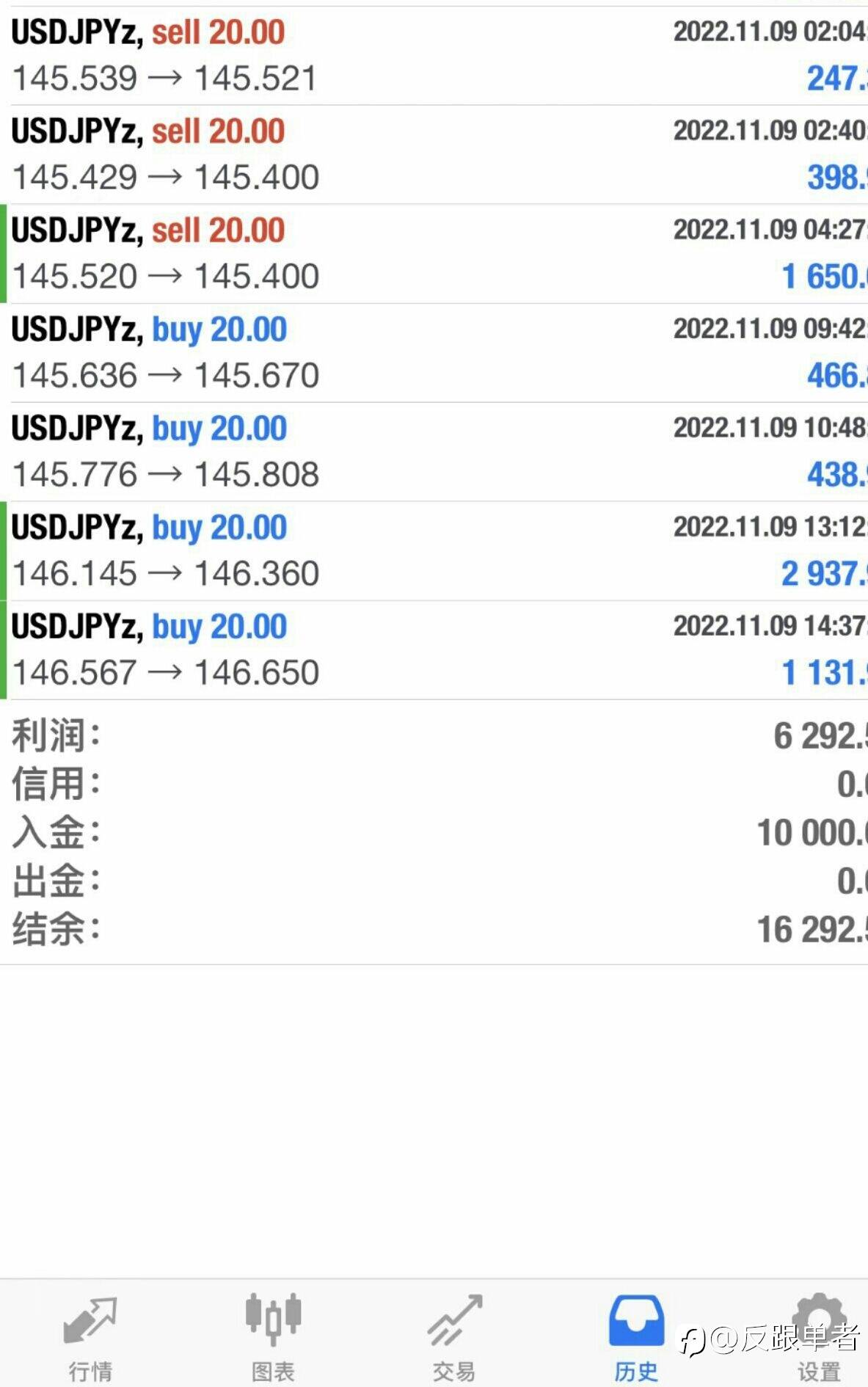Tap the buy trade at 146.567
The image size is (868, 1387).
[x=434, y=650]
